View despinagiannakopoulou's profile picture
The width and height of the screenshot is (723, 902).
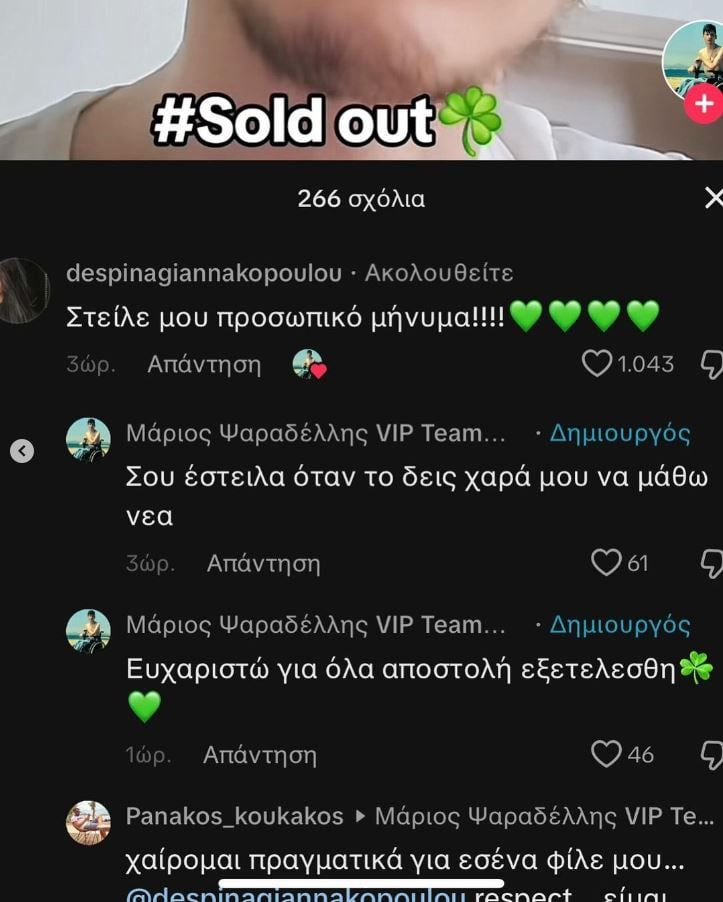22,291
